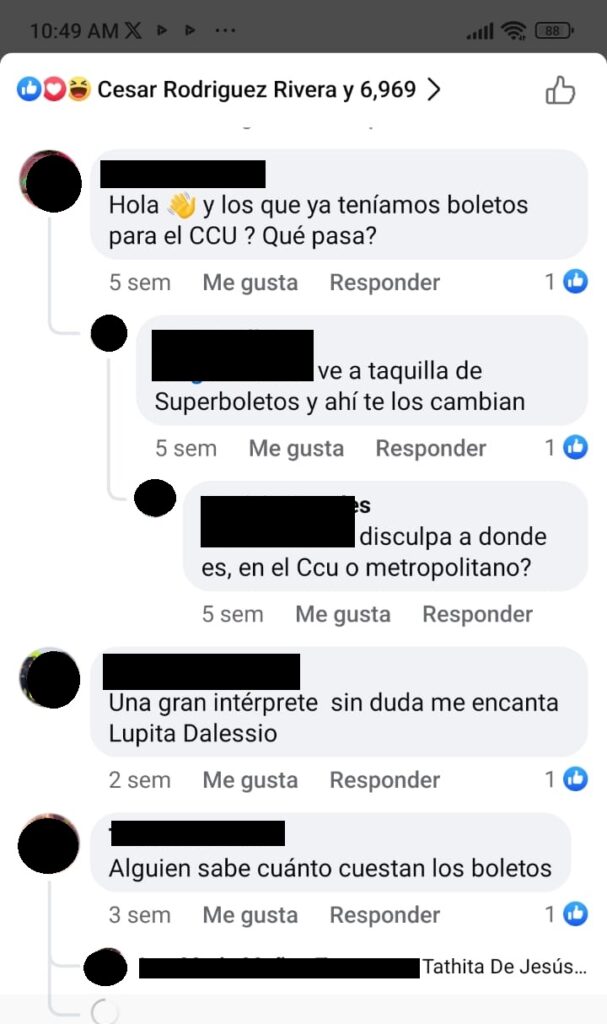Reply to the 'cuánto cuestan los boletos' comment
The width and height of the screenshot is (607, 1024).
(384, 915)
